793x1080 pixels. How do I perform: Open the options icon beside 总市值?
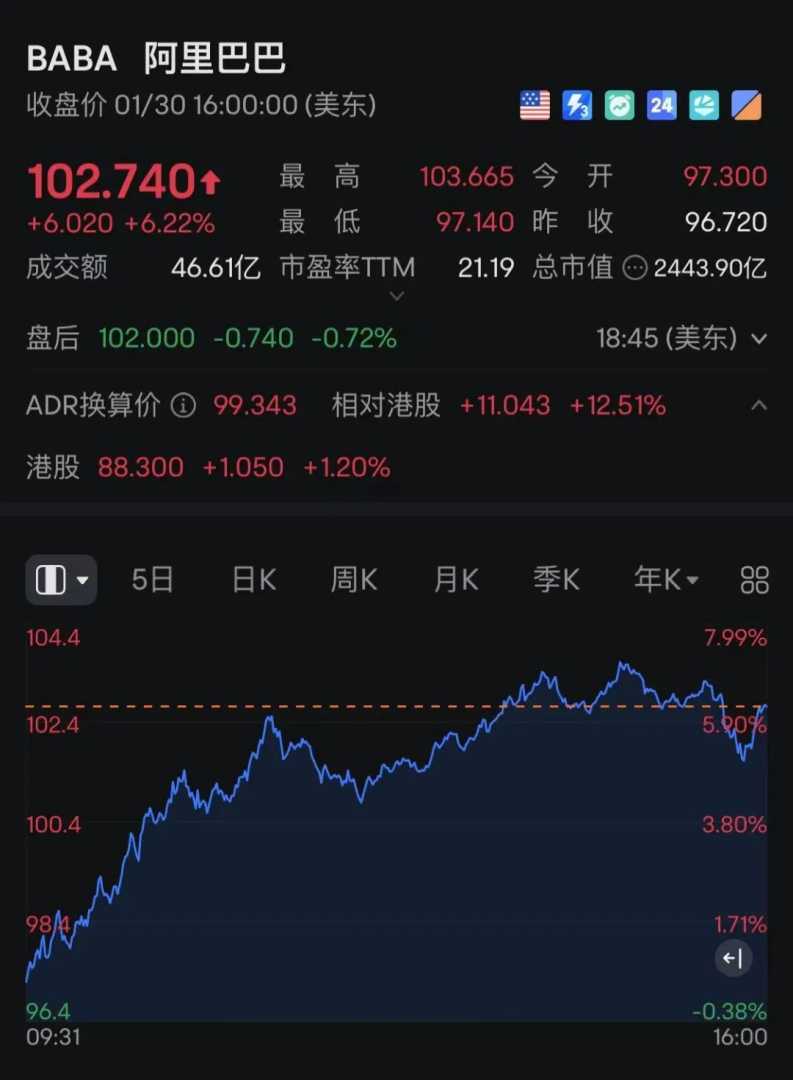pyautogui.click(x=635, y=268)
